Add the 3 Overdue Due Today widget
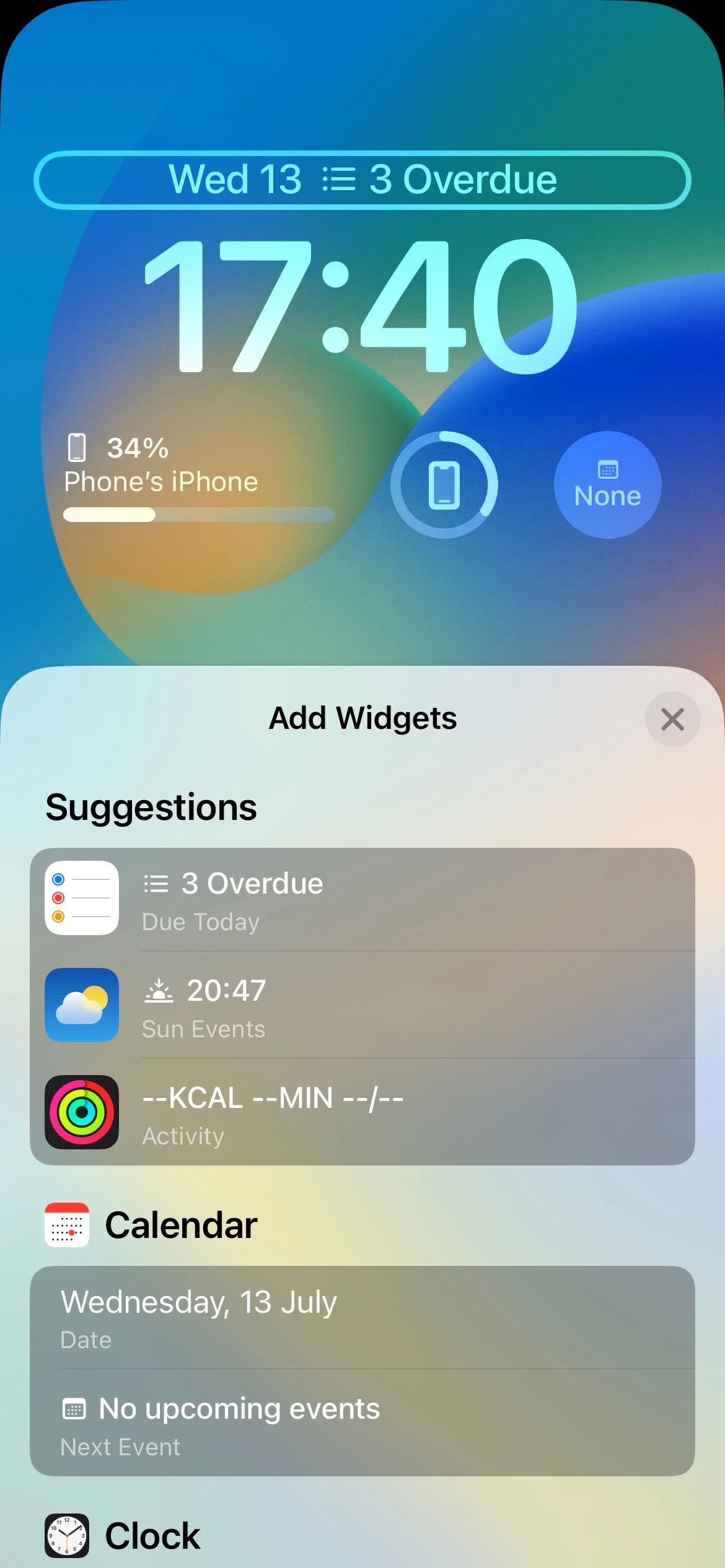 [362, 899]
